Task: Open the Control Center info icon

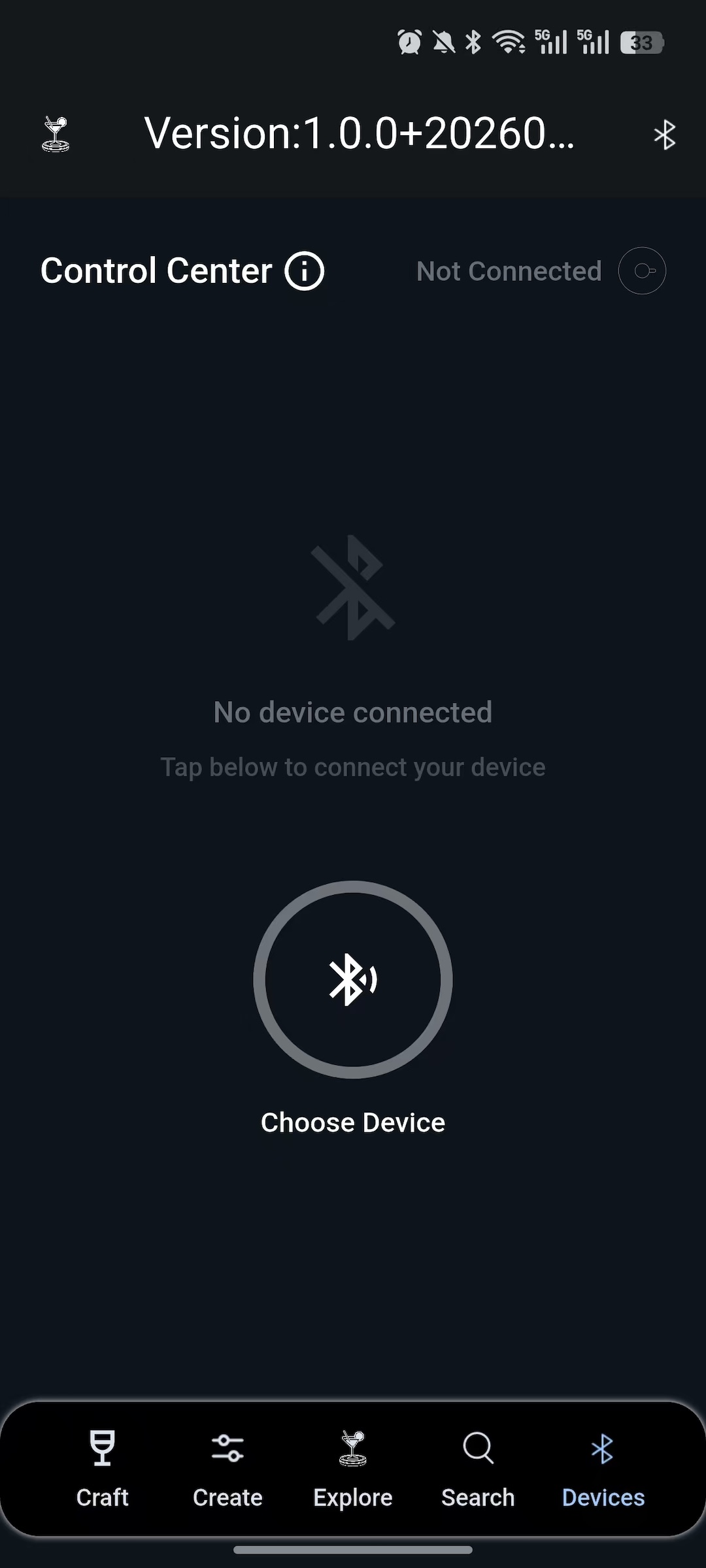Action: click(304, 270)
